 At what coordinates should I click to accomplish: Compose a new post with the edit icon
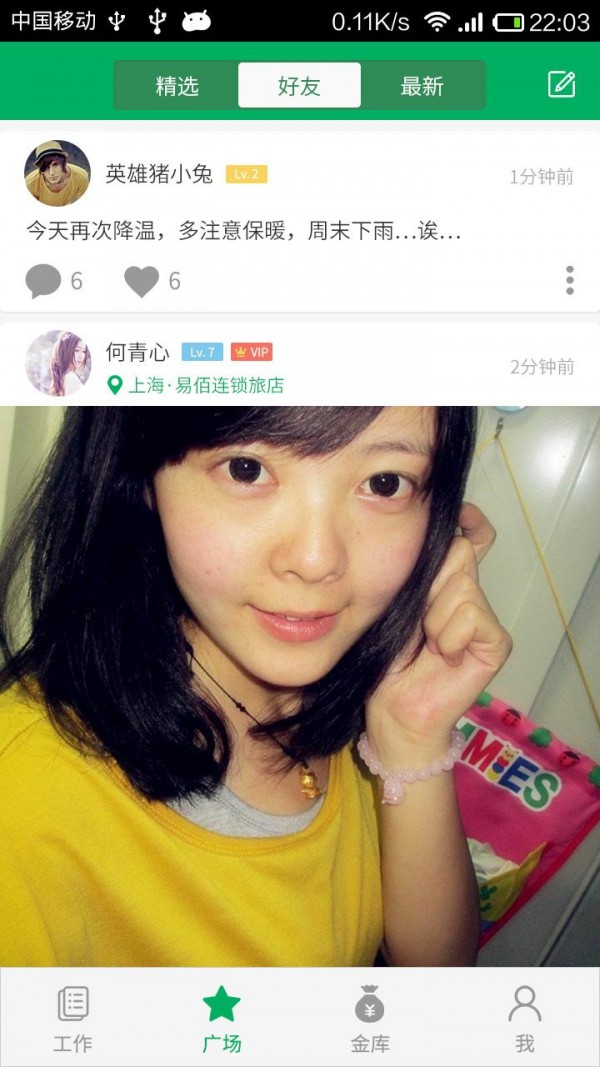pos(562,84)
